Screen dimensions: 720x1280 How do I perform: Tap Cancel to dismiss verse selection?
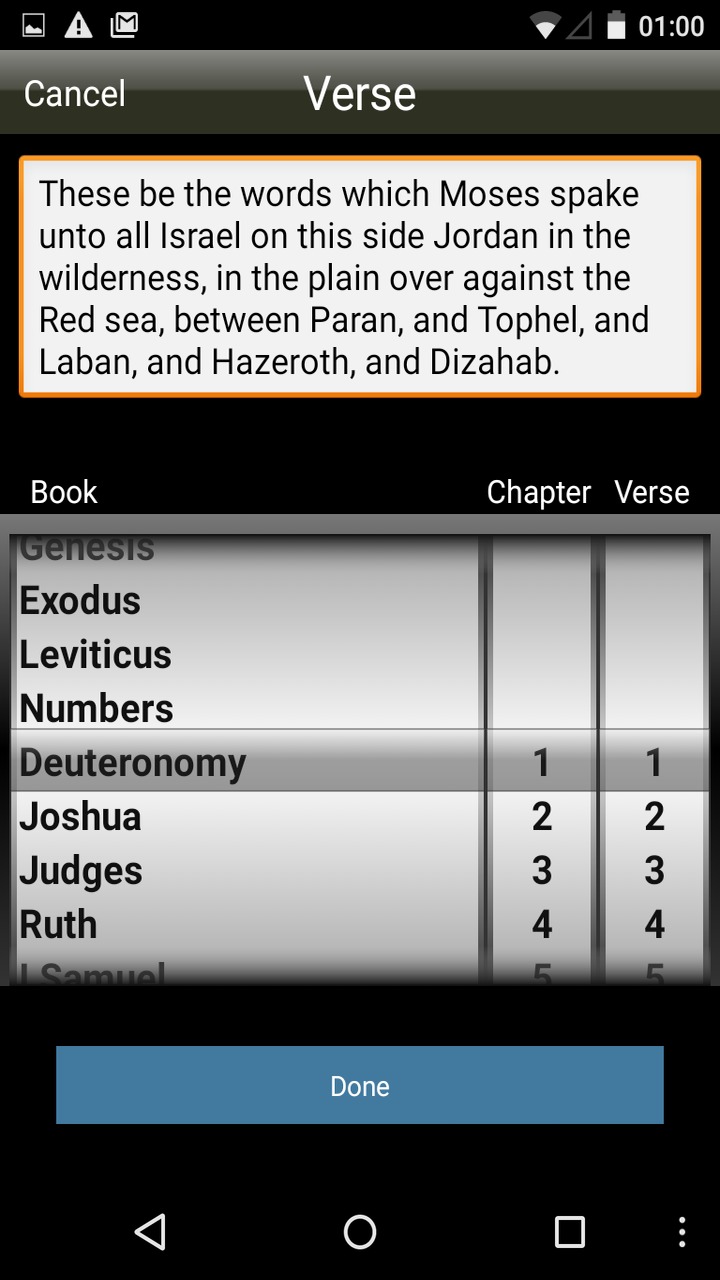pyautogui.click(x=72, y=93)
